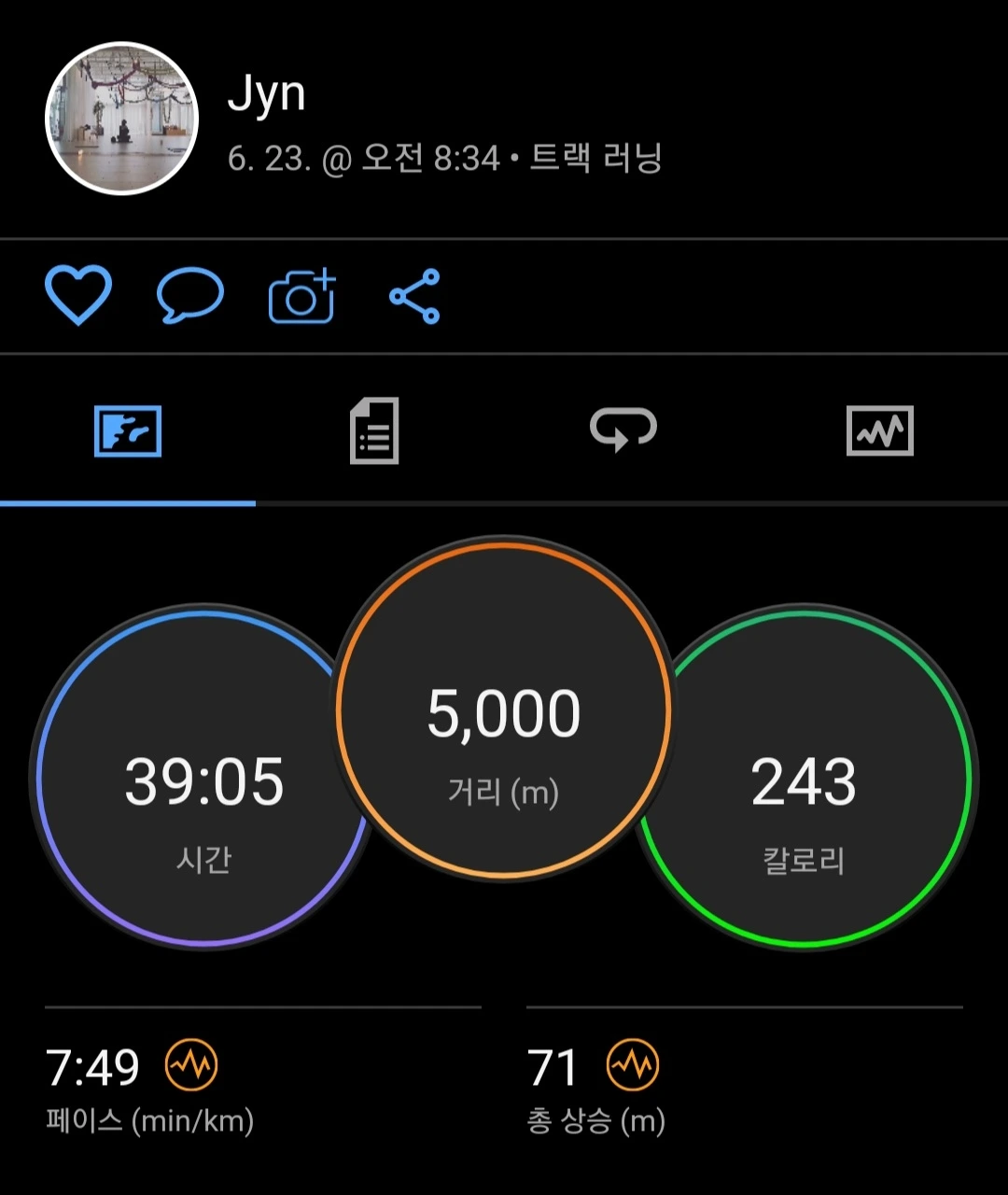The image size is (1008, 1195).
Task: Open the chart icon beside pace 7:49
Action: 191,1066
